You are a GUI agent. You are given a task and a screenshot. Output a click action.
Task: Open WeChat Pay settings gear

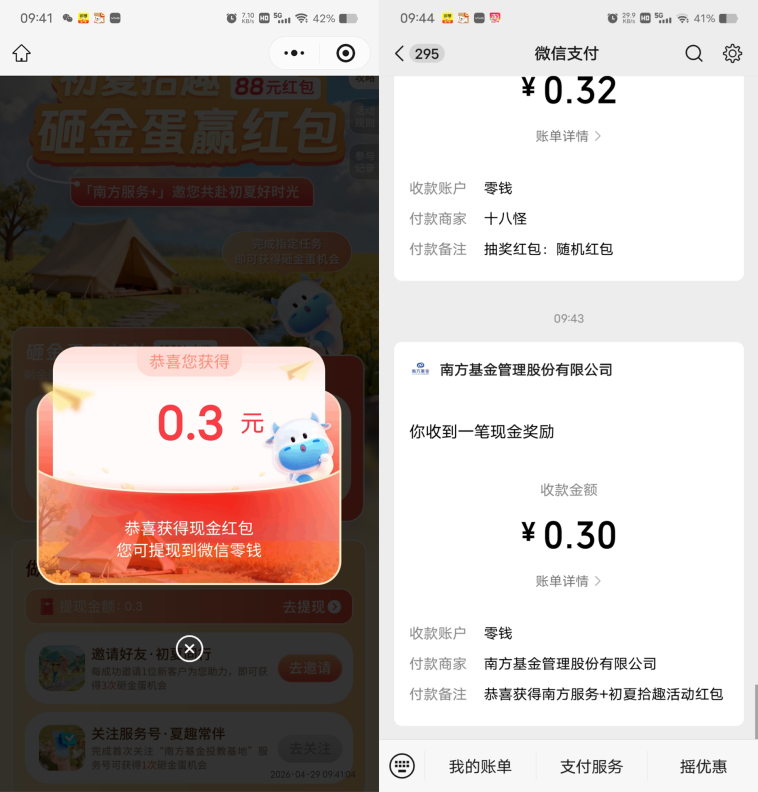732,54
